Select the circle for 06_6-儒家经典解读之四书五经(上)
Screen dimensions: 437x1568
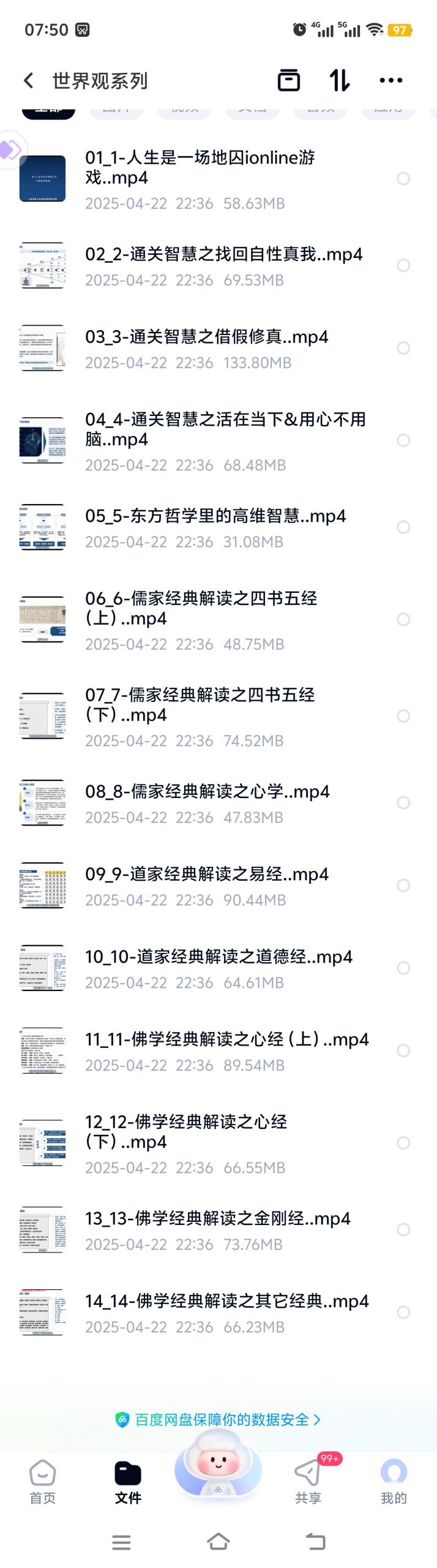[403, 619]
